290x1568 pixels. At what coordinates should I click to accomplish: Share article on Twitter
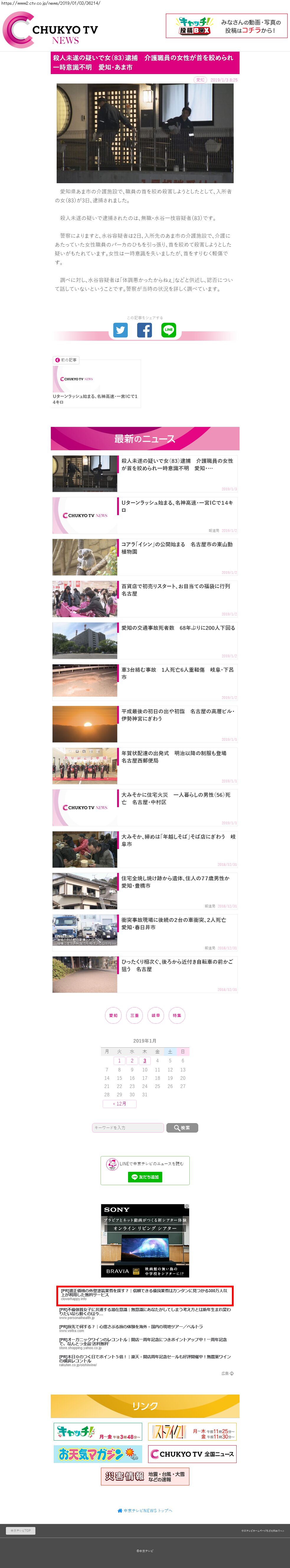coord(121,330)
